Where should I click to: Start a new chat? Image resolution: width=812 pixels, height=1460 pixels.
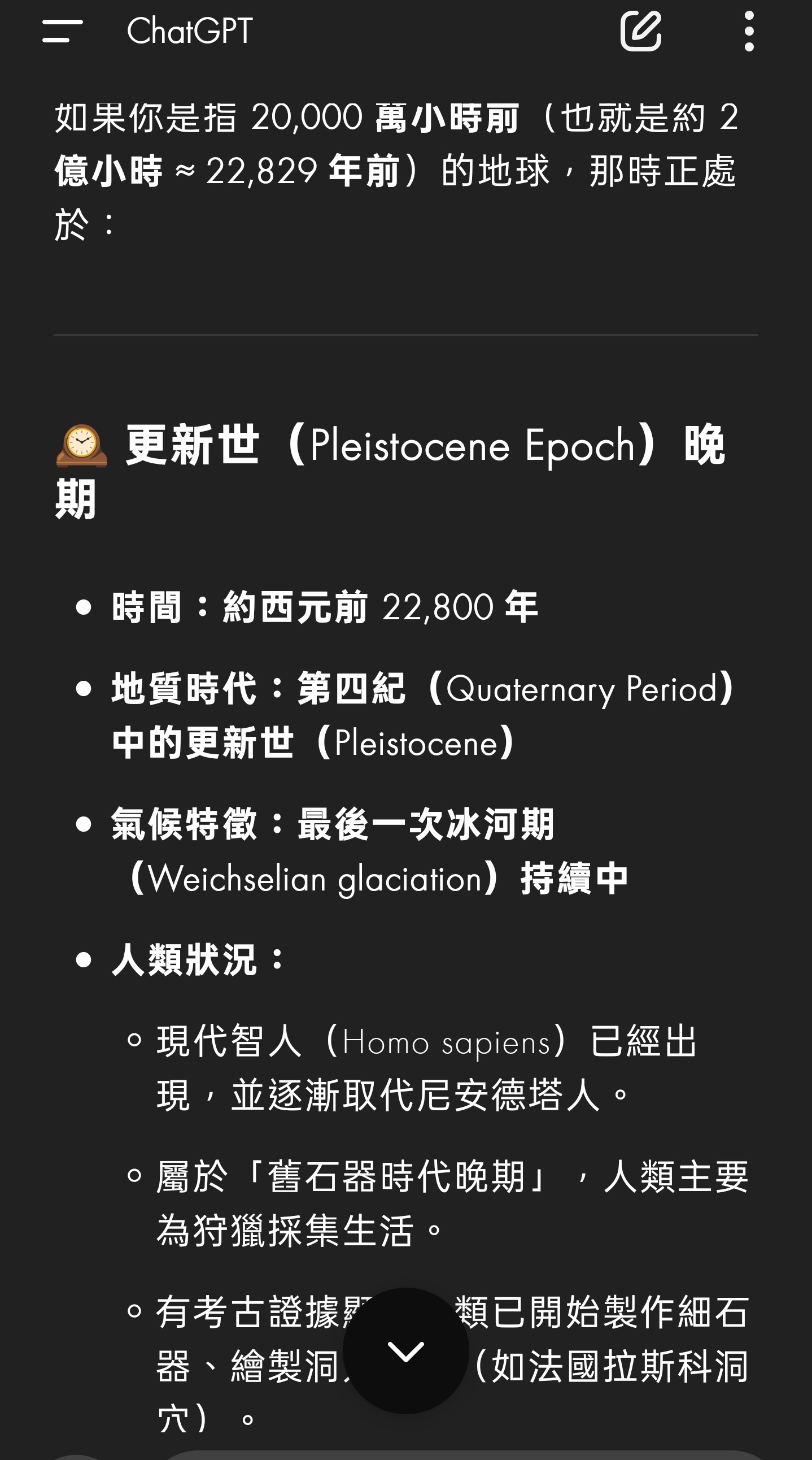pos(640,31)
